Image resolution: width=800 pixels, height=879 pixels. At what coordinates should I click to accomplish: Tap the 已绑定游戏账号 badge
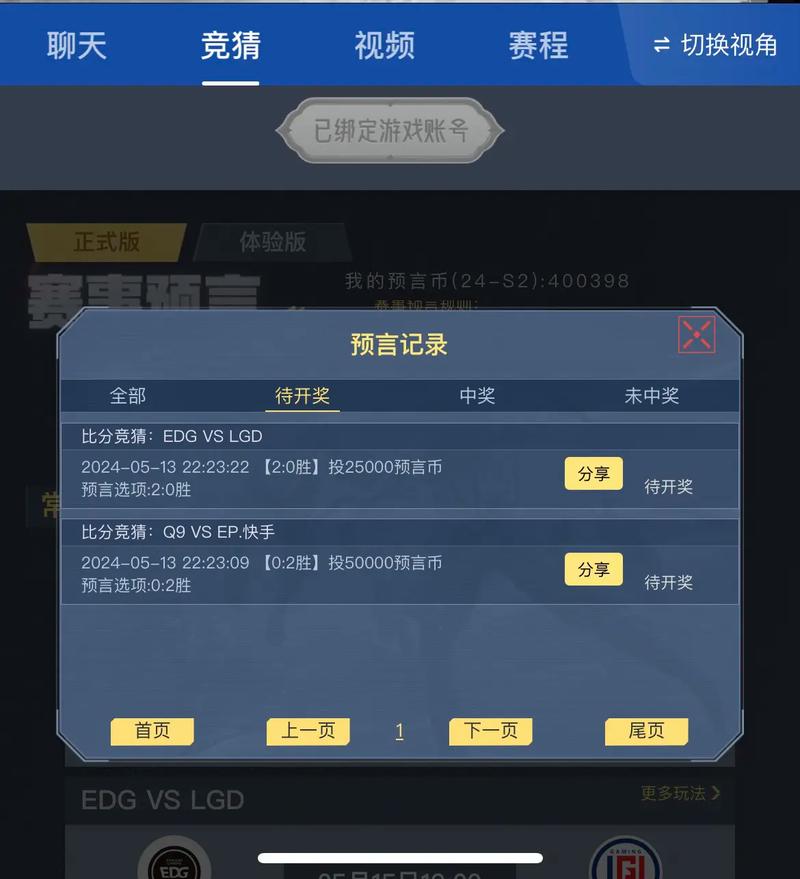coord(389,129)
